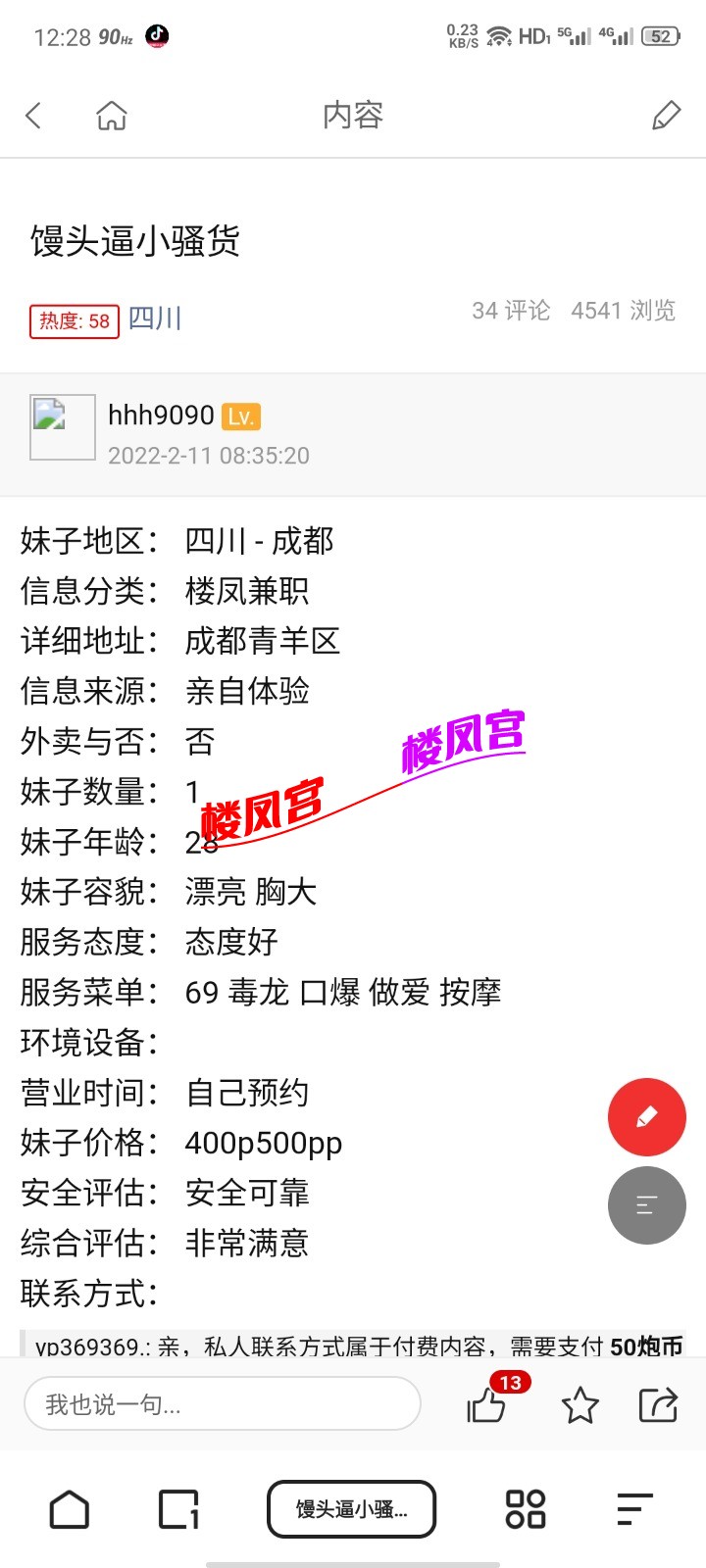Tap the home icon in the top bar
This screenshot has height=1568, width=706.
click(111, 115)
